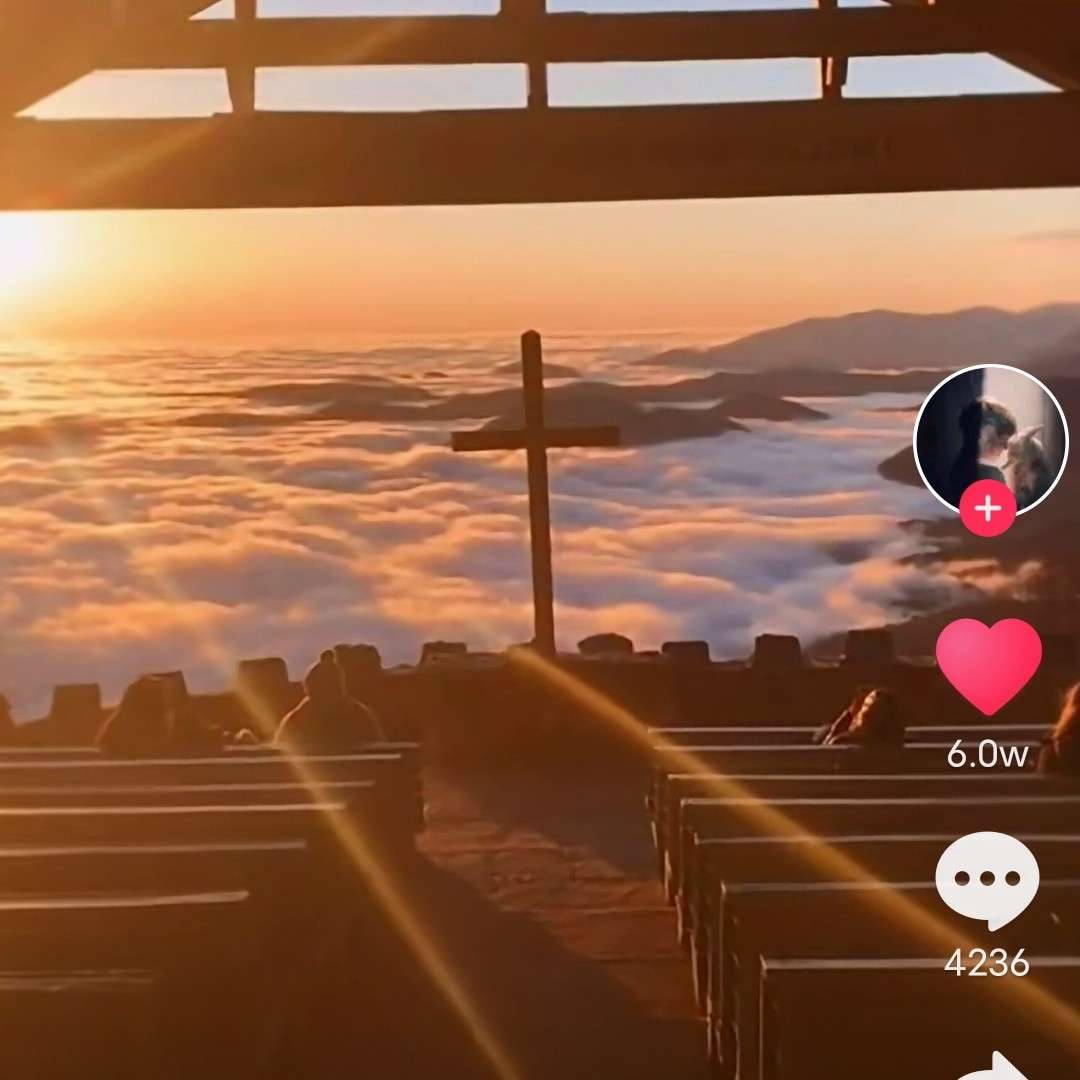Open the comments with 4236 replies
The height and width of the screenshot is (1080, 1080).
pyautogui.click(x=987, y=880)
